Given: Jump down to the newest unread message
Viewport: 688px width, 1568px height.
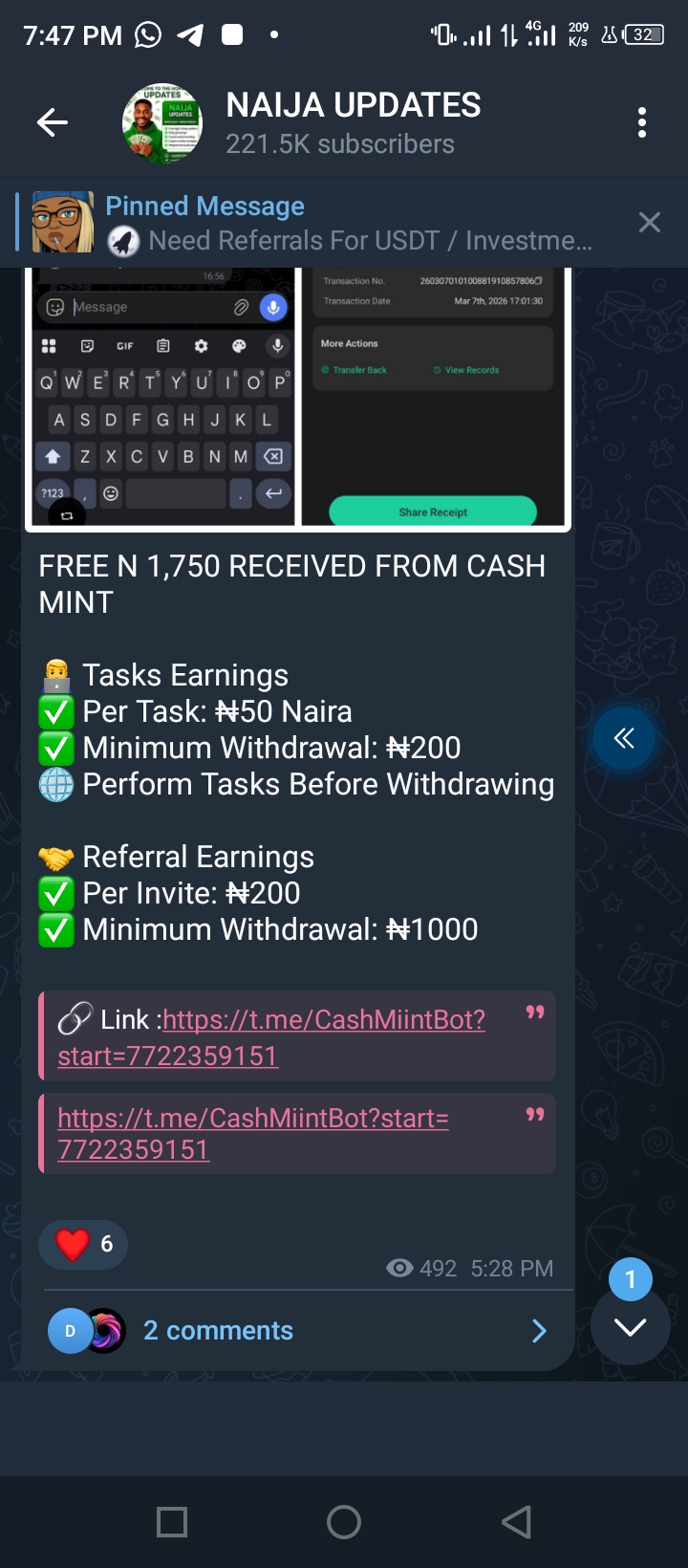Looking at the screenshot, I should click(630, 1326).
